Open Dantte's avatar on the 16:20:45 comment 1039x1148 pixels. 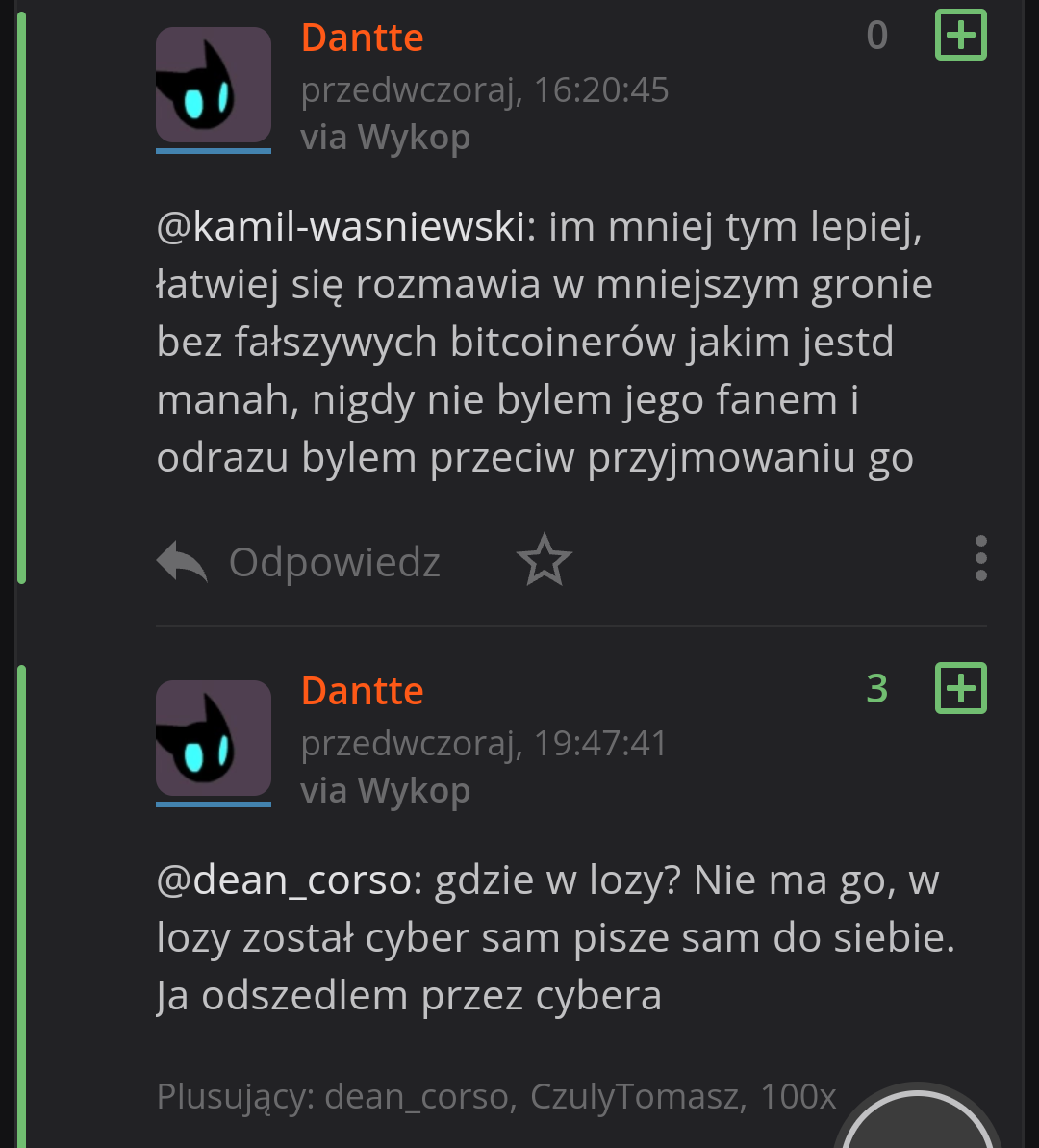point(214,85)
